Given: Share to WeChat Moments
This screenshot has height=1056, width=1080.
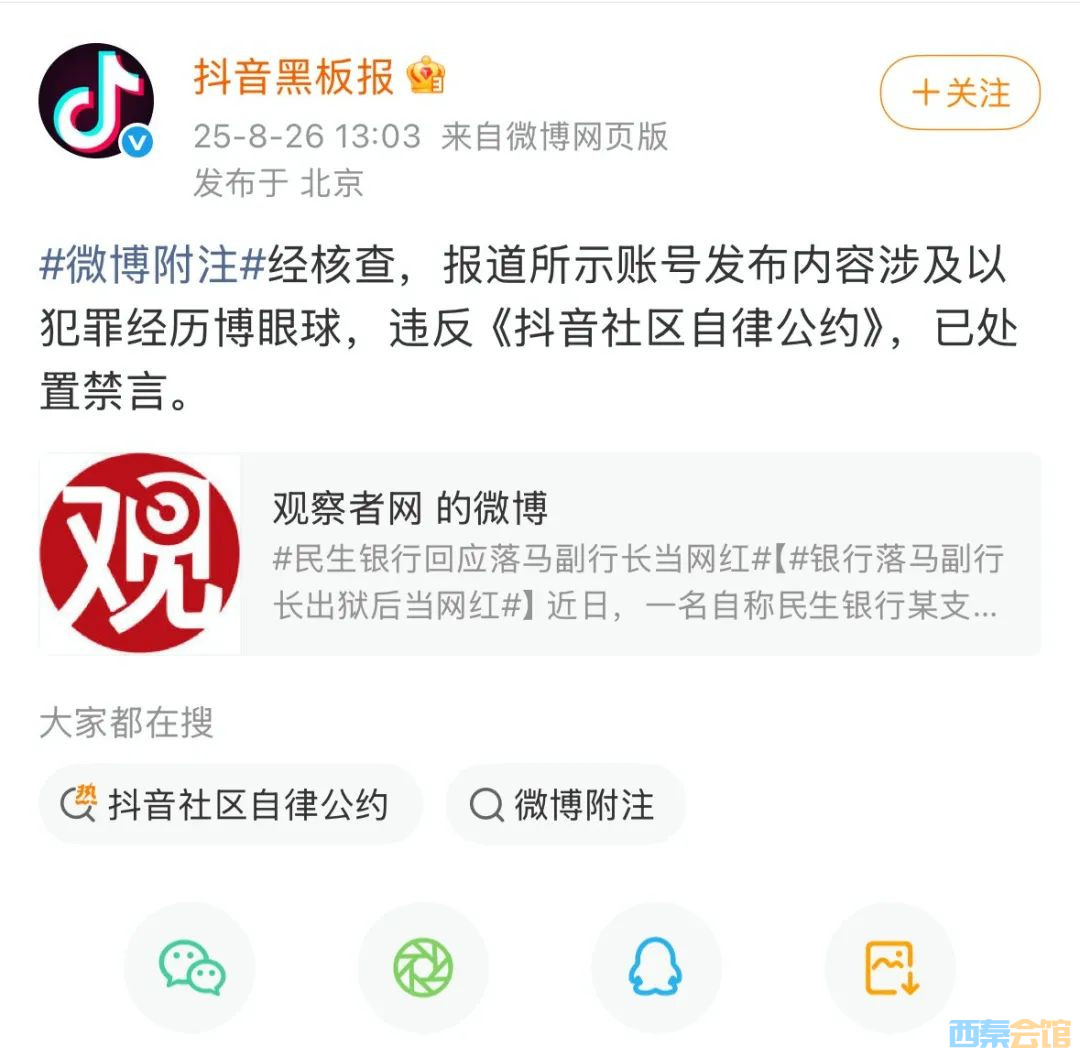Looking at the screenshot, I should click(x=423, y=967).
